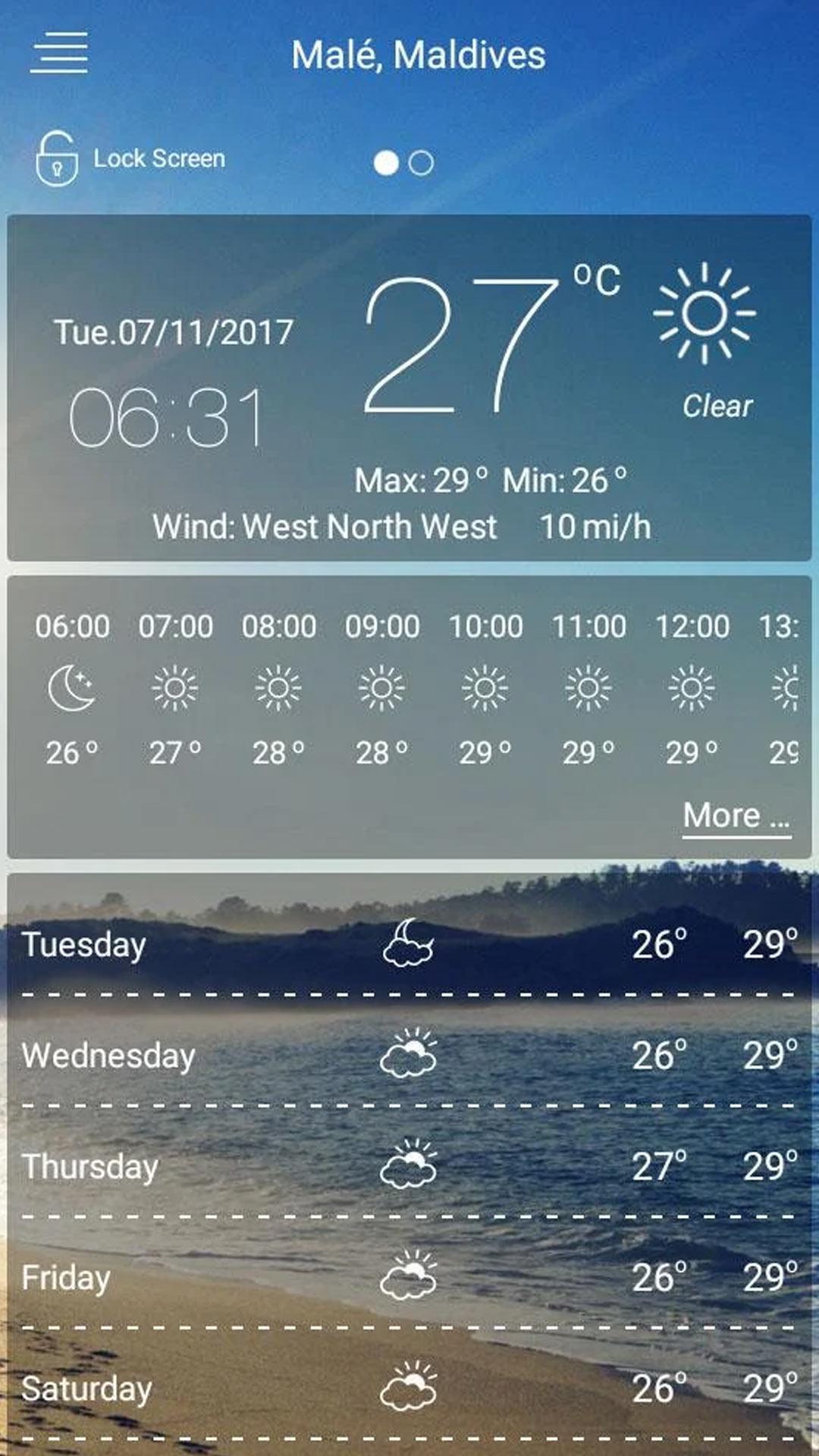Open Thursday's daily forecast row

point(409,1166)
